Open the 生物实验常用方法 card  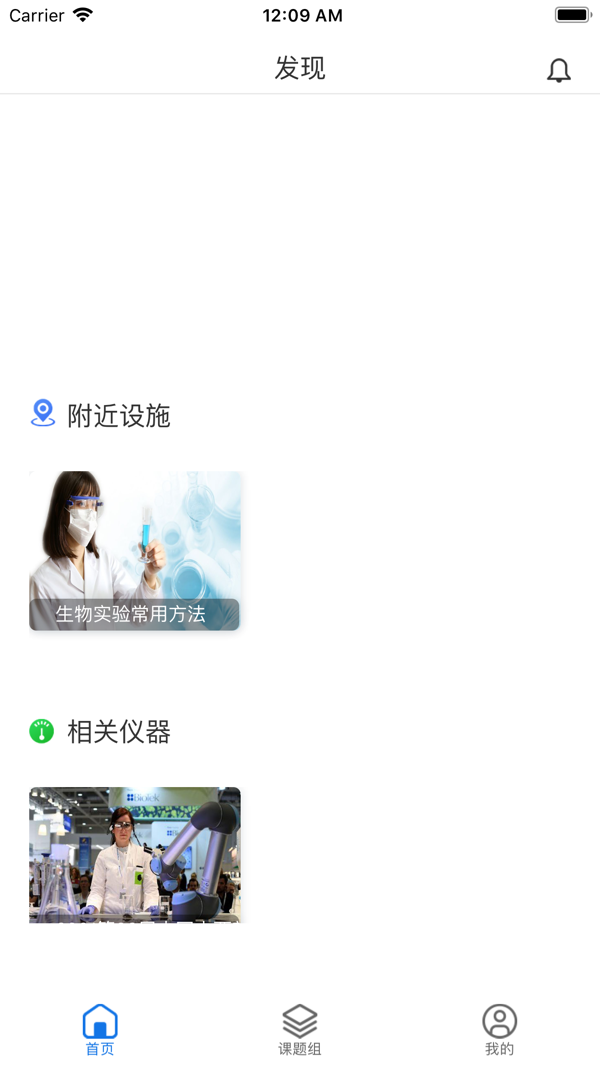click(x=134, y=550)
